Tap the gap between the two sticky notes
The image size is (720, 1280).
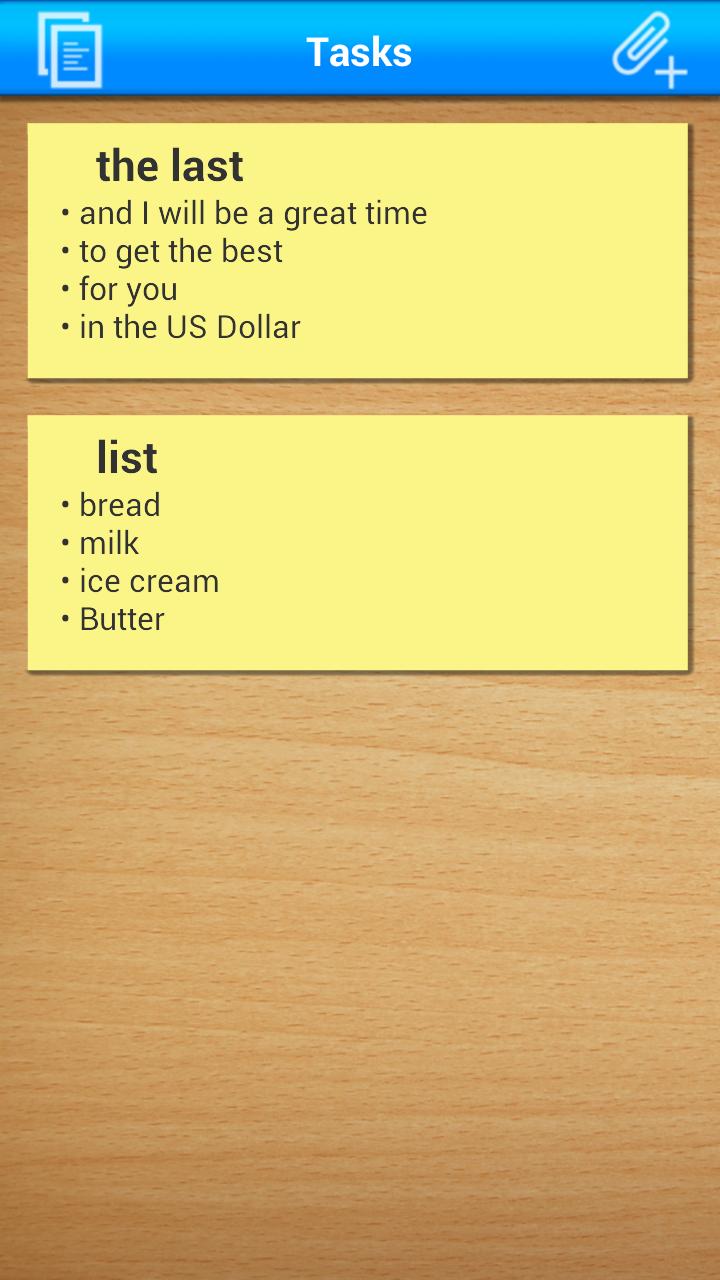(360, 395)
